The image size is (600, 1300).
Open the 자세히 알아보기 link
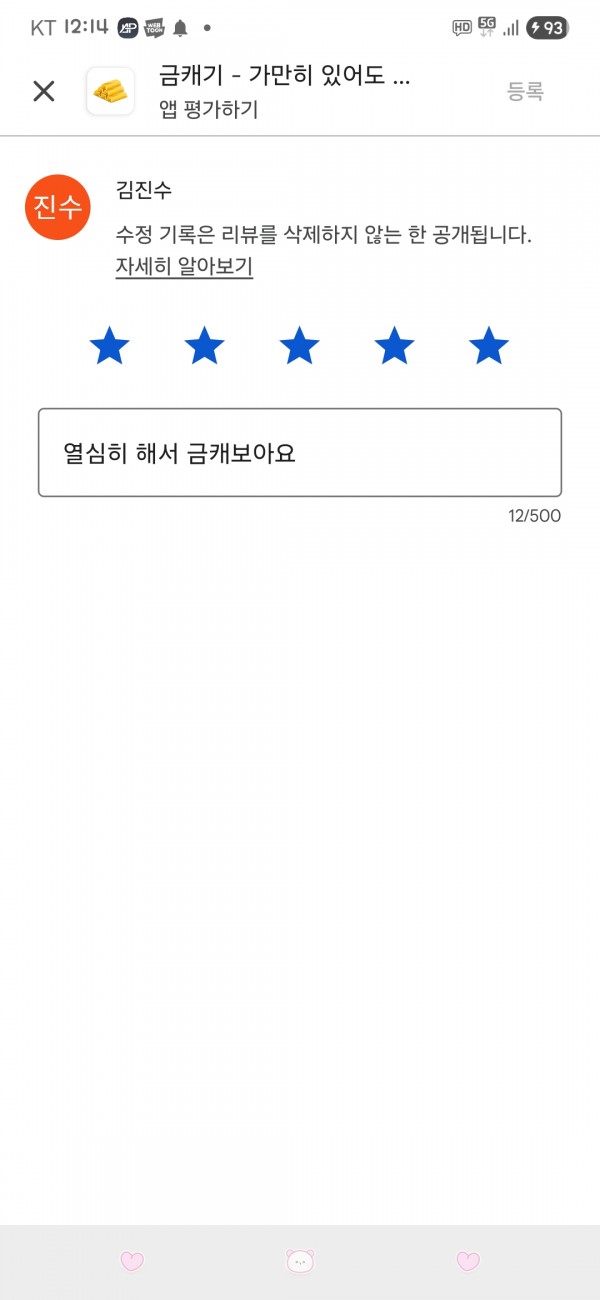pos(184,267)
